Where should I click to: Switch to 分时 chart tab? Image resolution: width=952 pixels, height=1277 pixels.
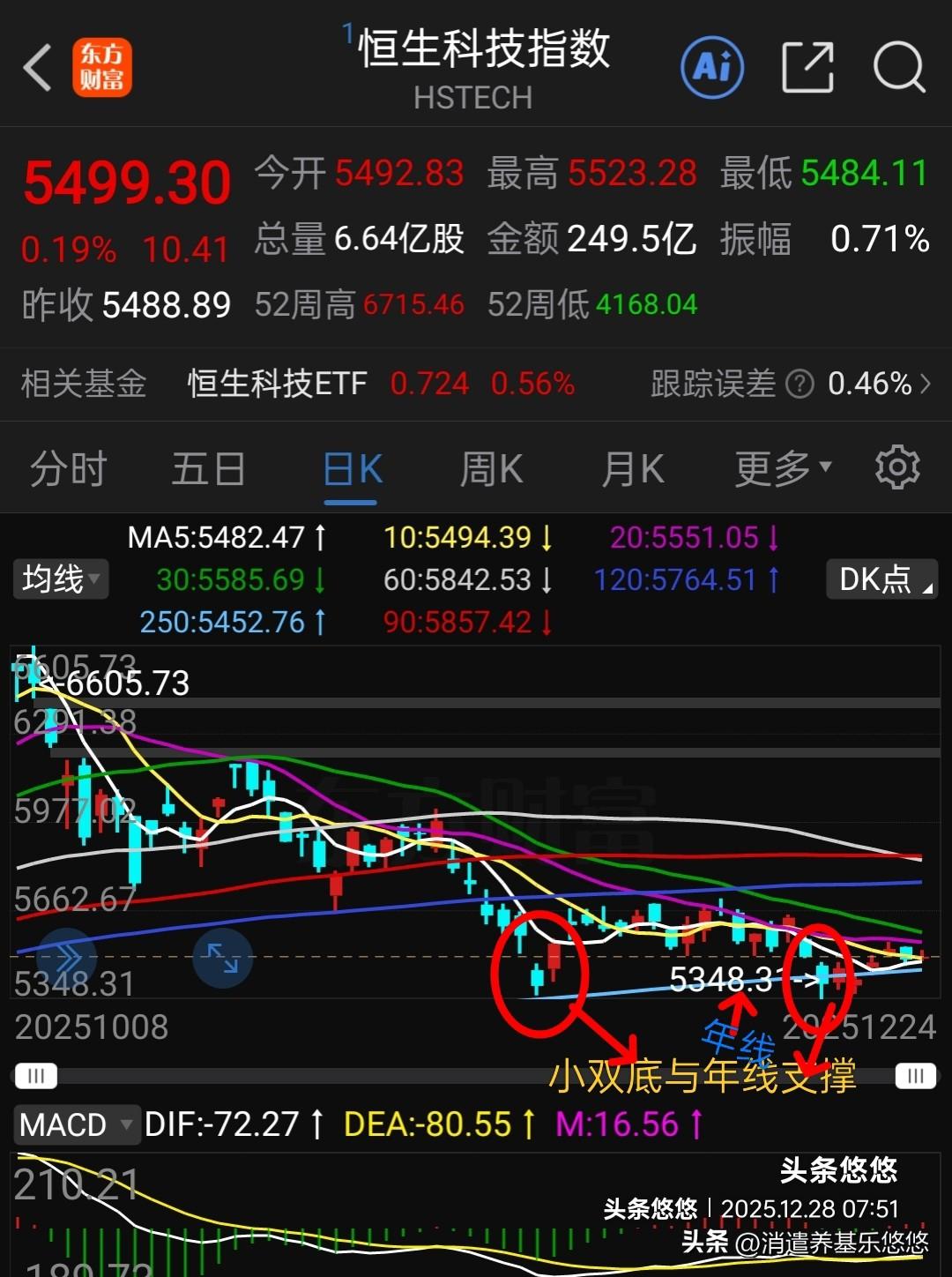pos(68,468)
